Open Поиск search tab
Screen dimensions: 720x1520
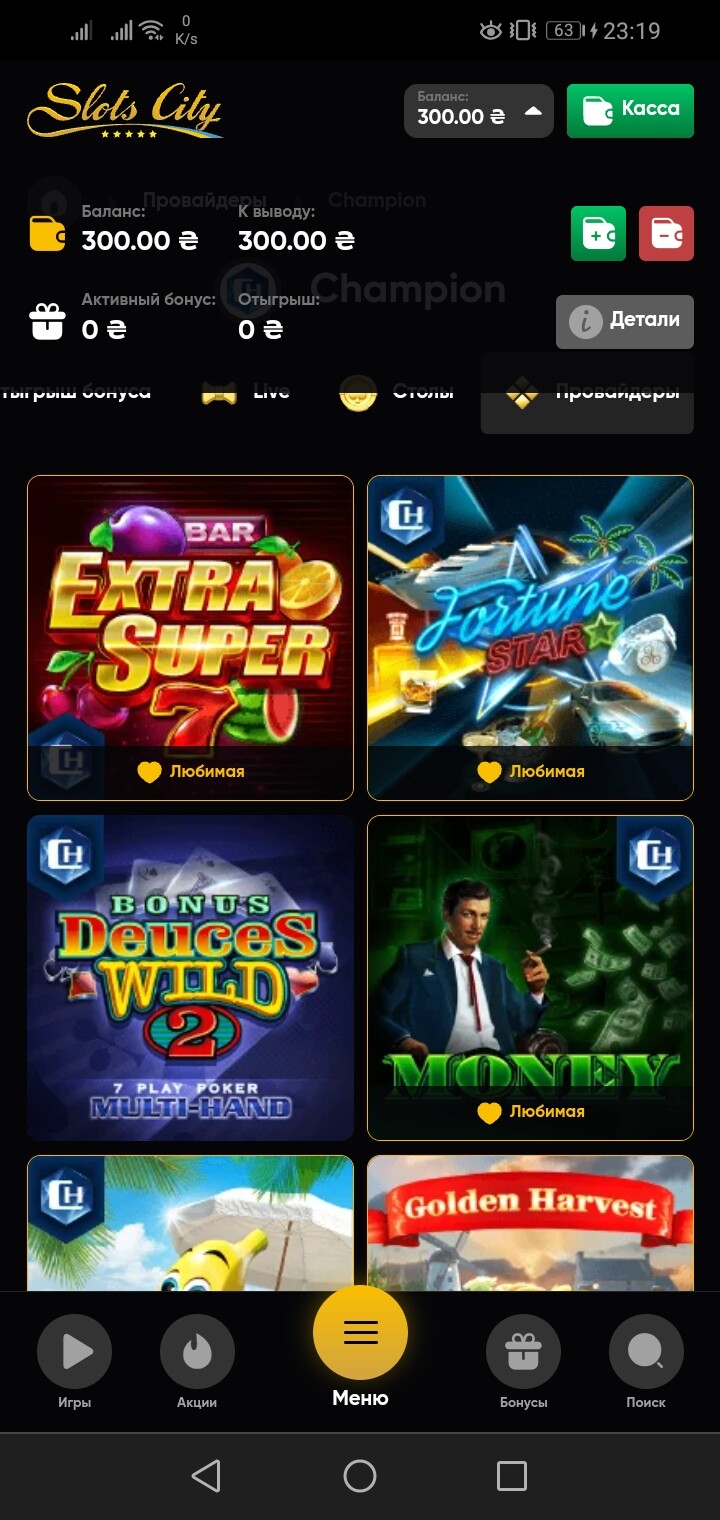click(646, 1362)
